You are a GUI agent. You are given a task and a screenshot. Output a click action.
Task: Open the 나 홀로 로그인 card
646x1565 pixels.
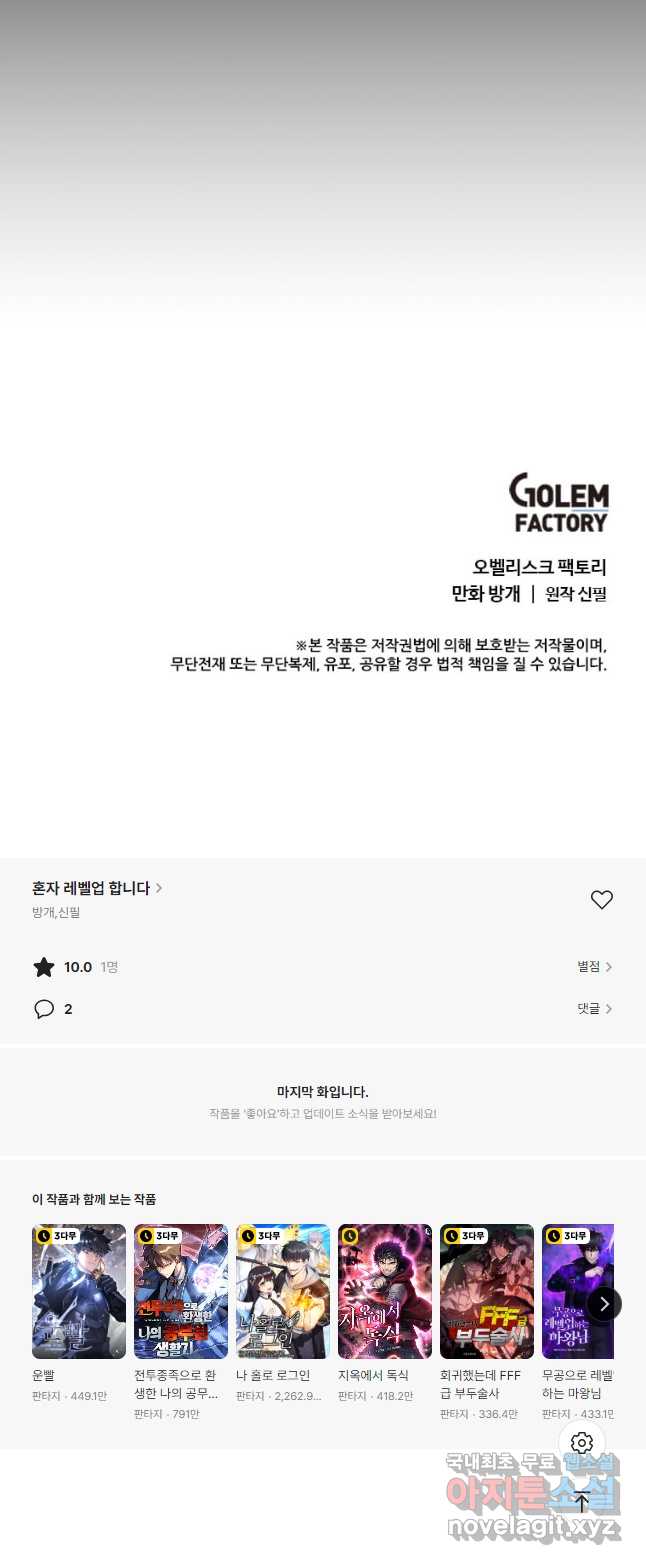click(x=283, y=1291)
